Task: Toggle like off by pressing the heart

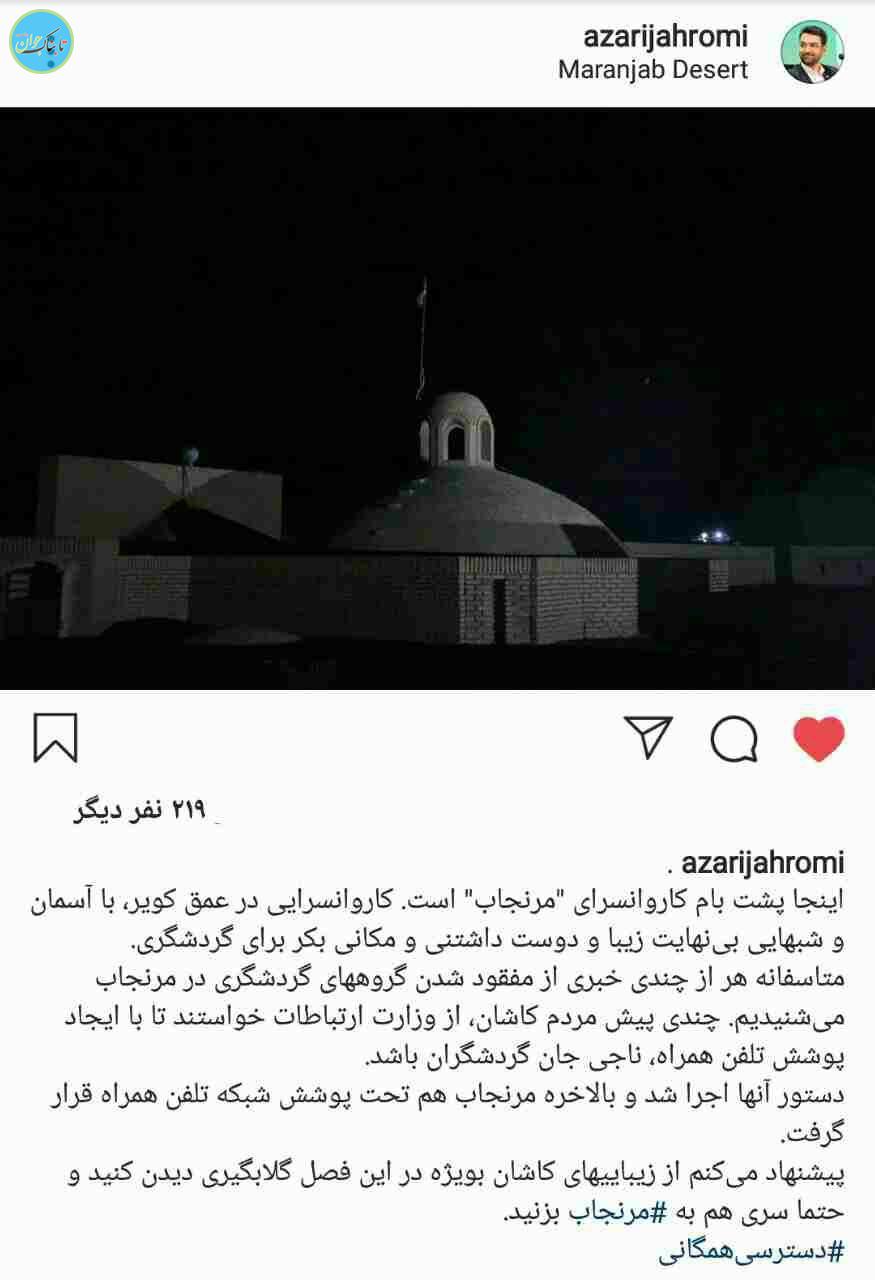Action: pos(817,738)
